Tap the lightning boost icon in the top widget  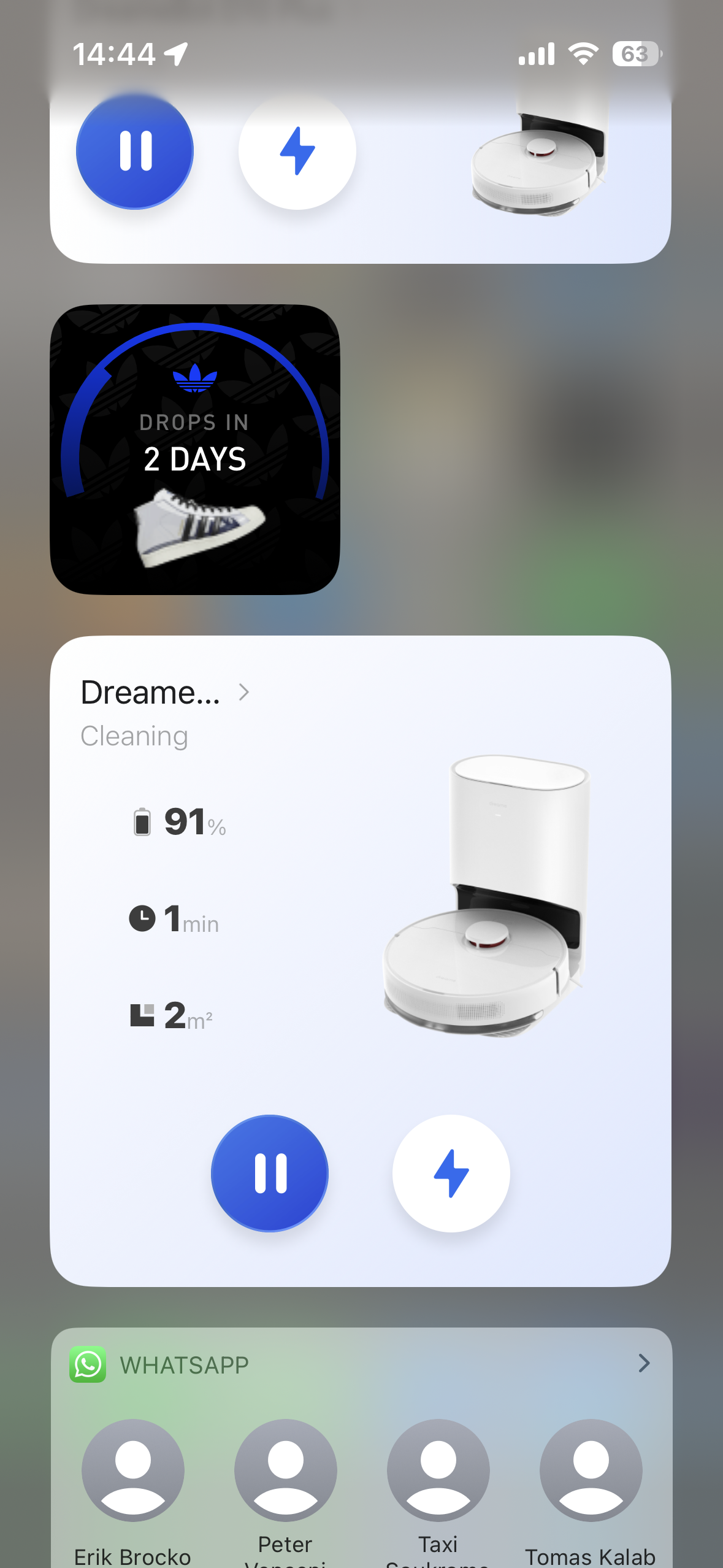[297, 149]
